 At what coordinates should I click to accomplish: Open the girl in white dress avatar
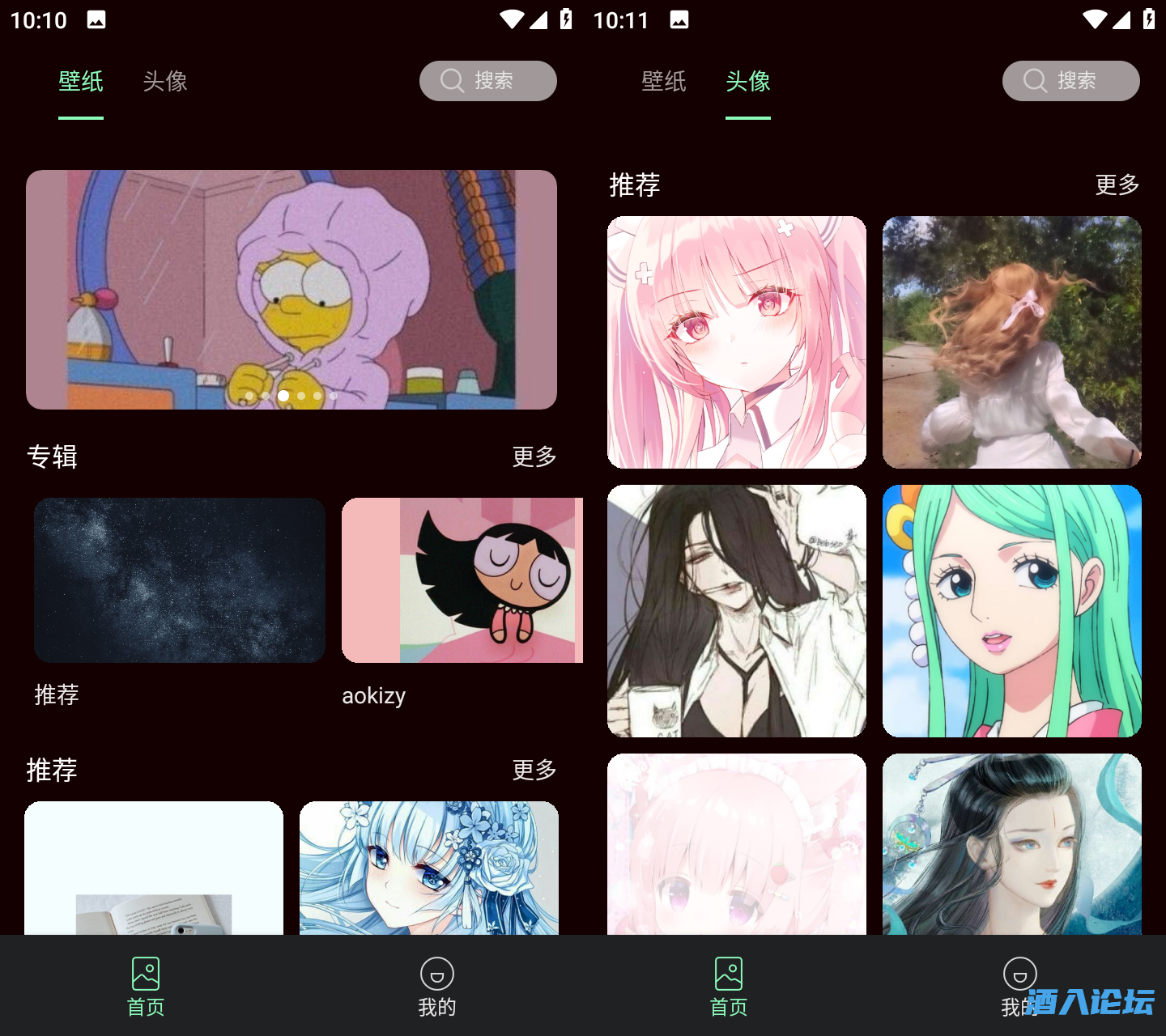coord(1011,342)
